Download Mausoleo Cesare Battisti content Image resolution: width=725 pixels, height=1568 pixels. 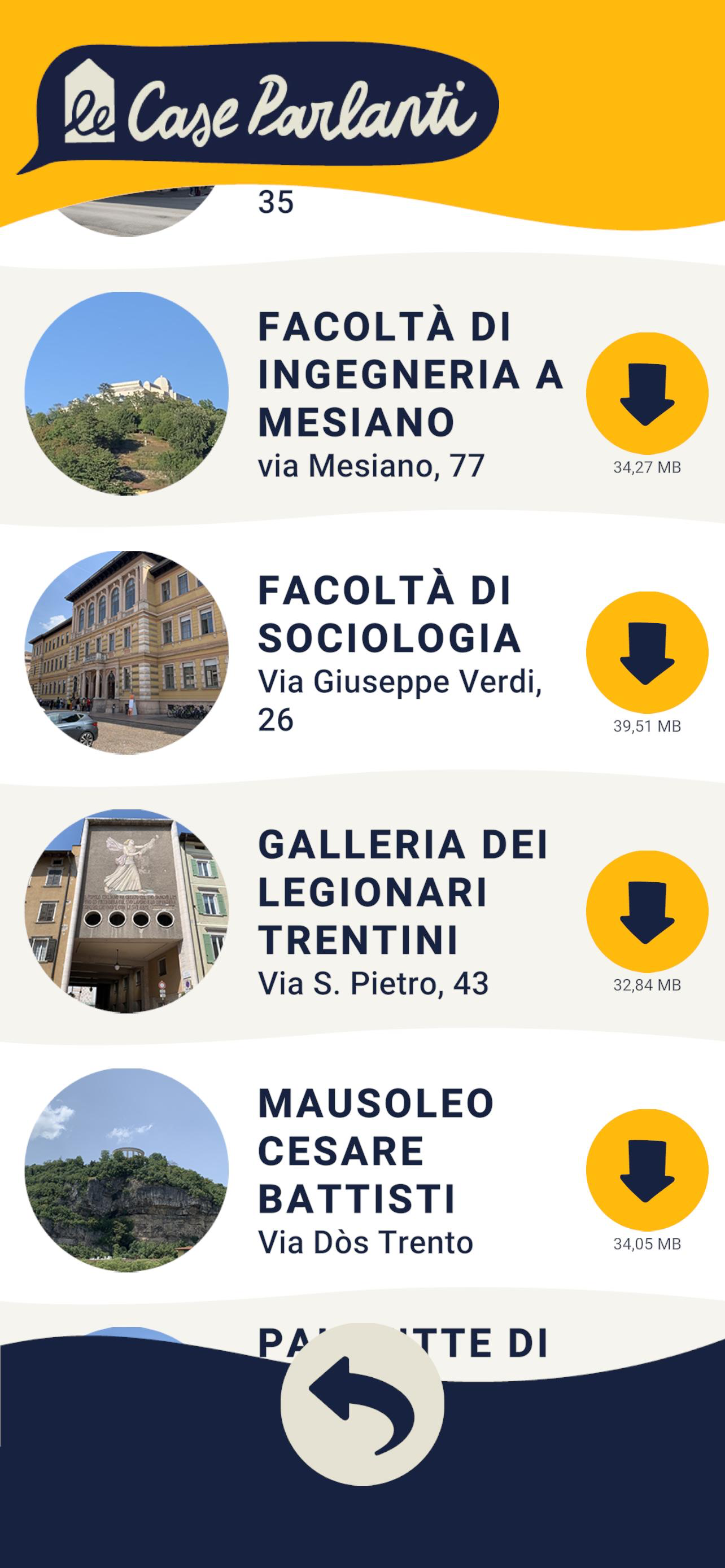tap(647, 1170)
